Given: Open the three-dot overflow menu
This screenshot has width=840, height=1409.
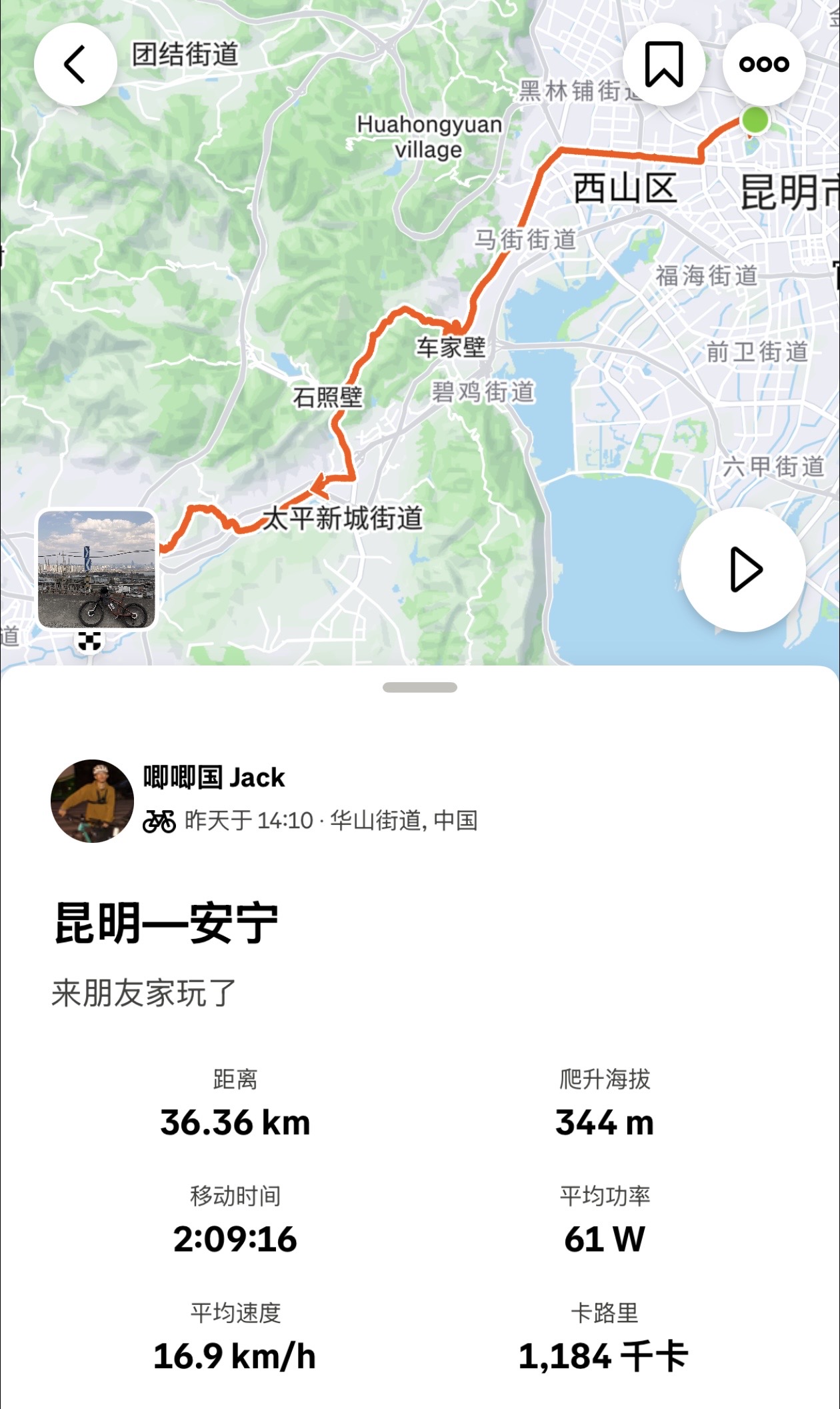Looking at the screenshot, I should point(764,65).
